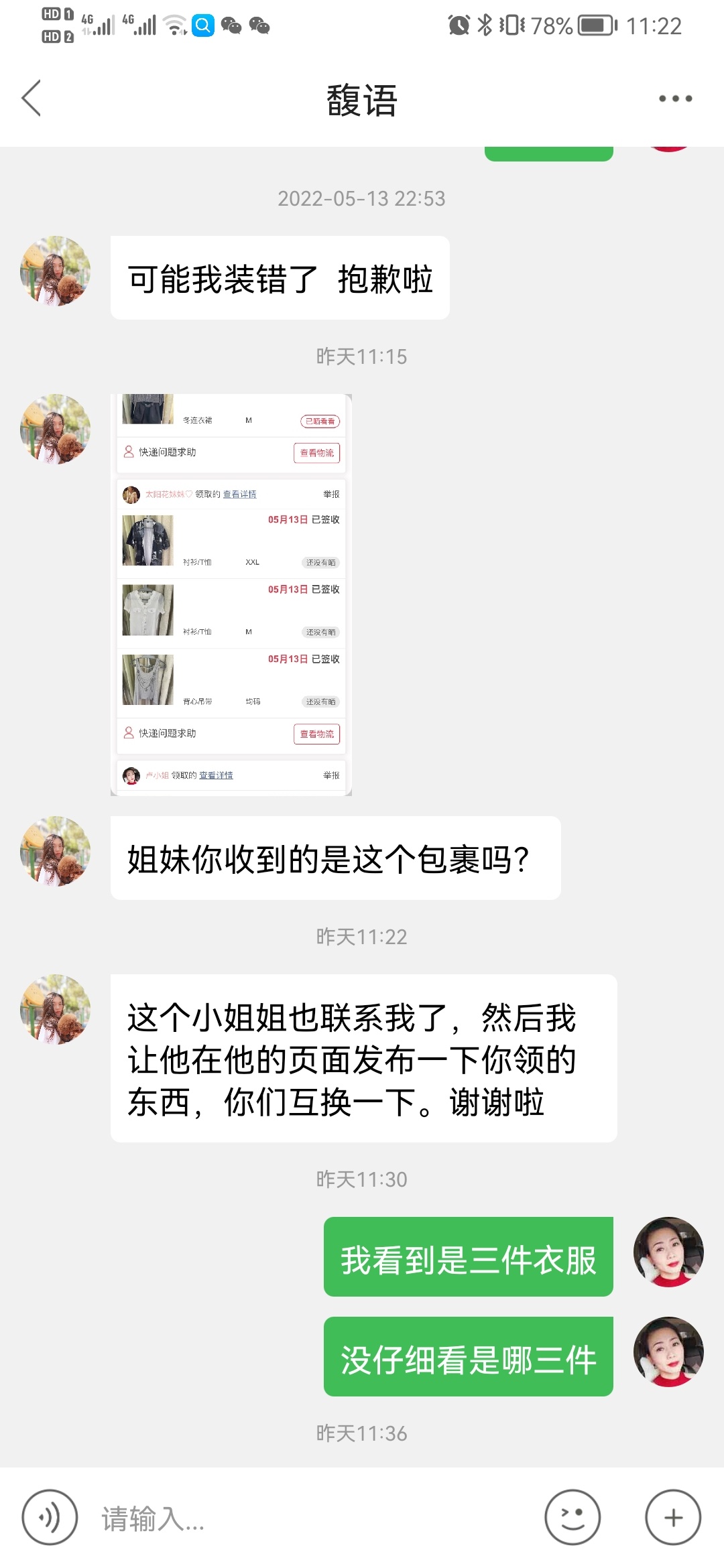Open the three-dot more options menu

pyautogui.click(x=674, y=99)
